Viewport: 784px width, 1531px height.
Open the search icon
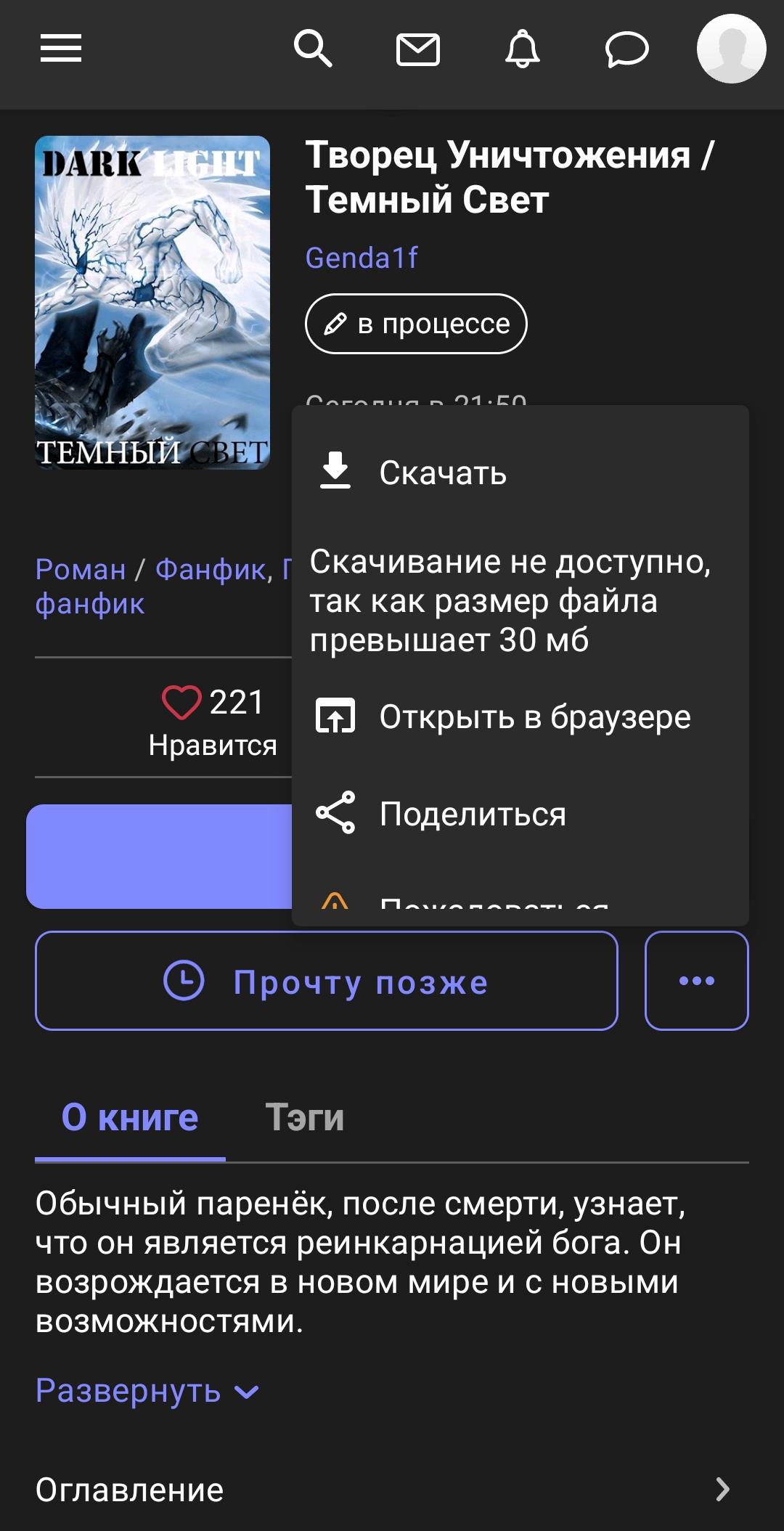click(313, 49)
